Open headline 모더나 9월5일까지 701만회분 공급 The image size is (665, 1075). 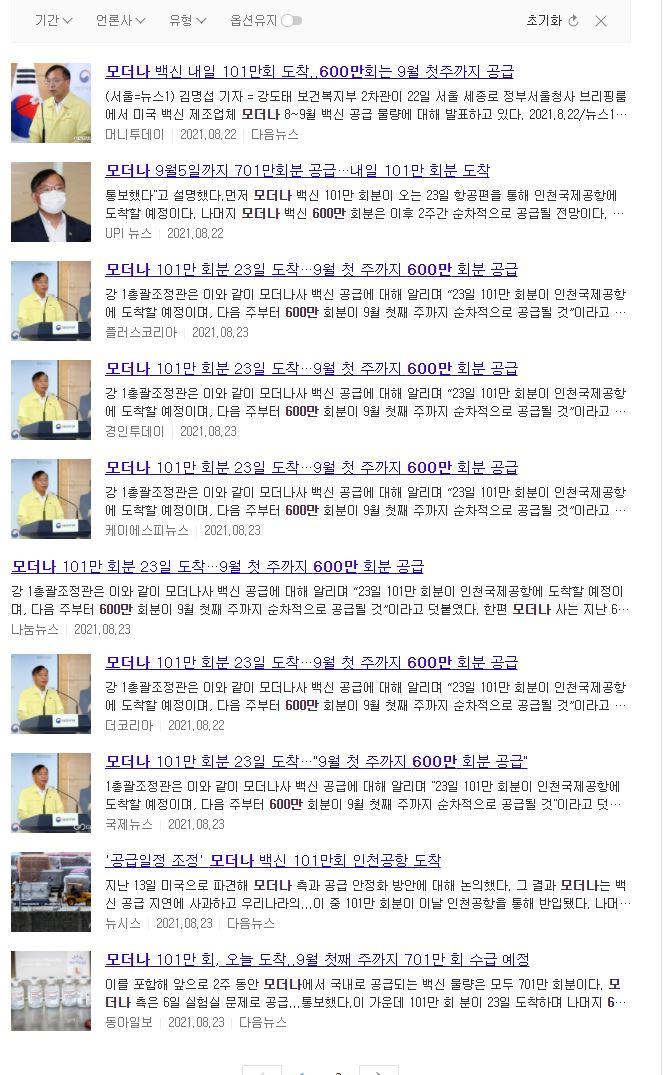click(x=297, y=171)
